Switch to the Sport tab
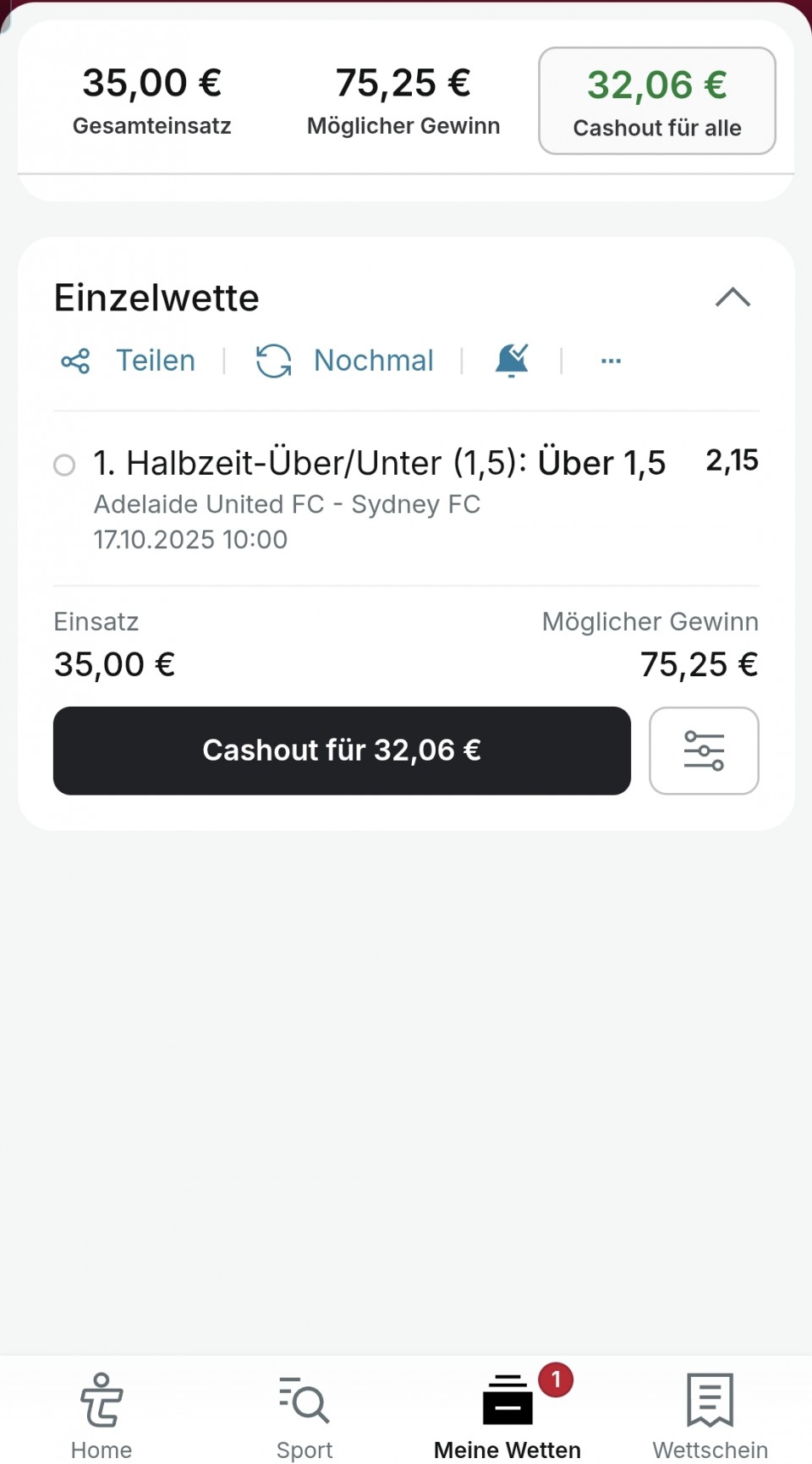812x1464 pixels. click(x=304, y=1413)
